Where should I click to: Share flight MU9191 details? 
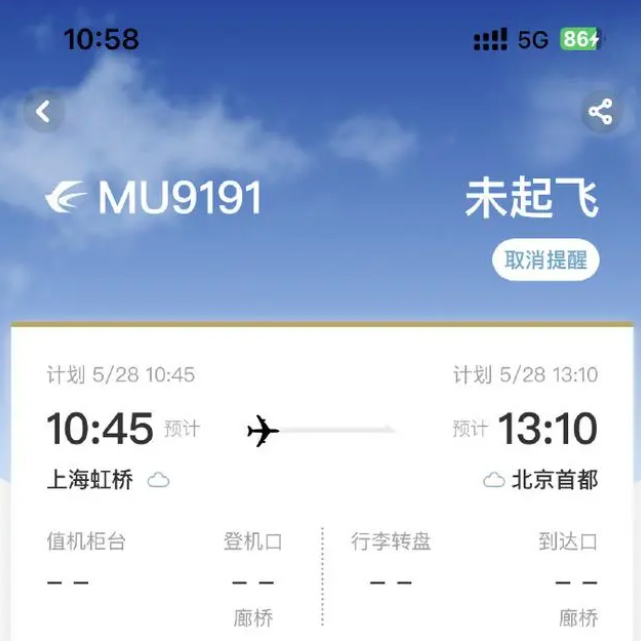coord(600,112)
